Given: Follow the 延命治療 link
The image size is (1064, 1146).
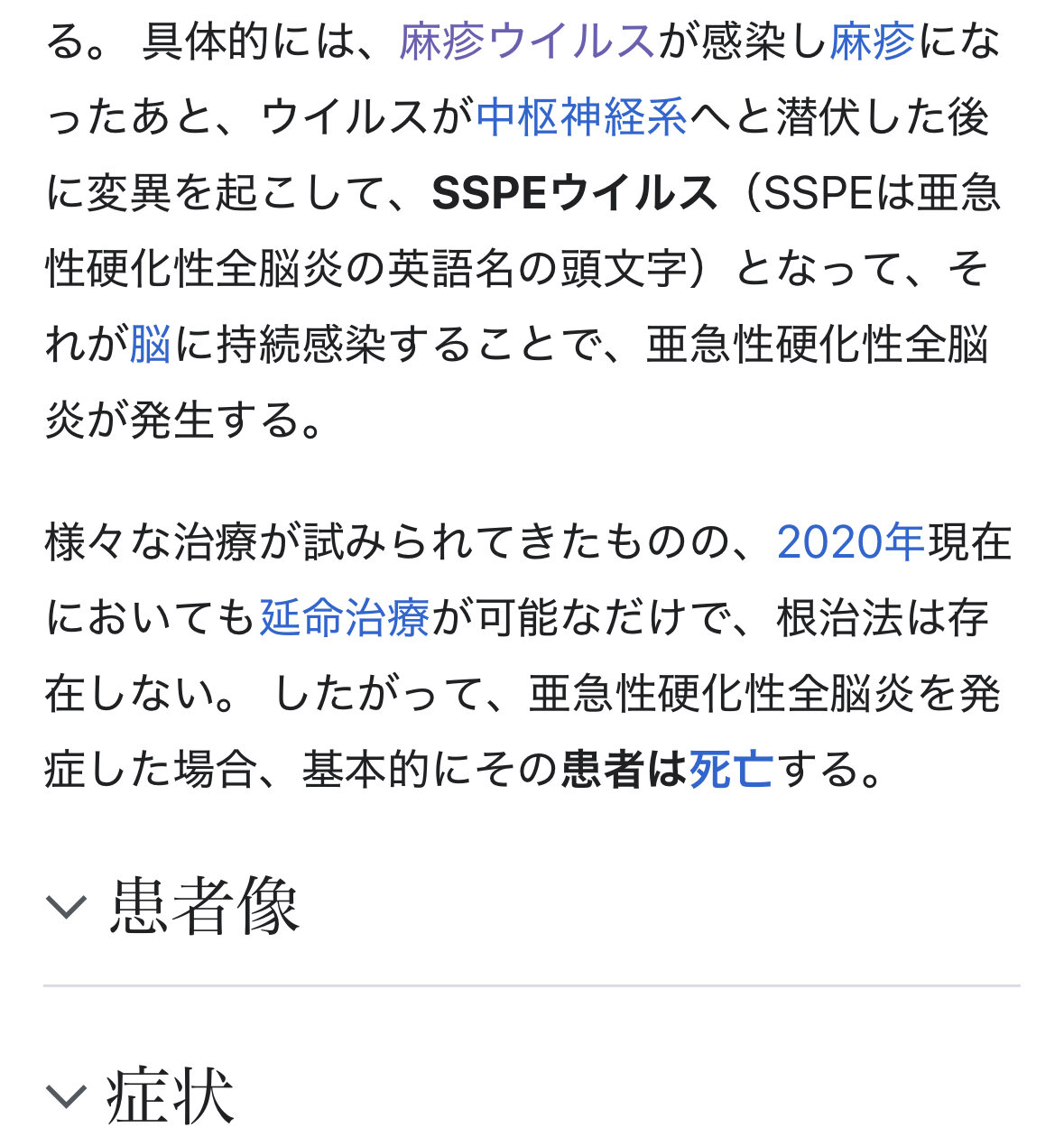Looking at the screenshot, I should coord(344,618).
